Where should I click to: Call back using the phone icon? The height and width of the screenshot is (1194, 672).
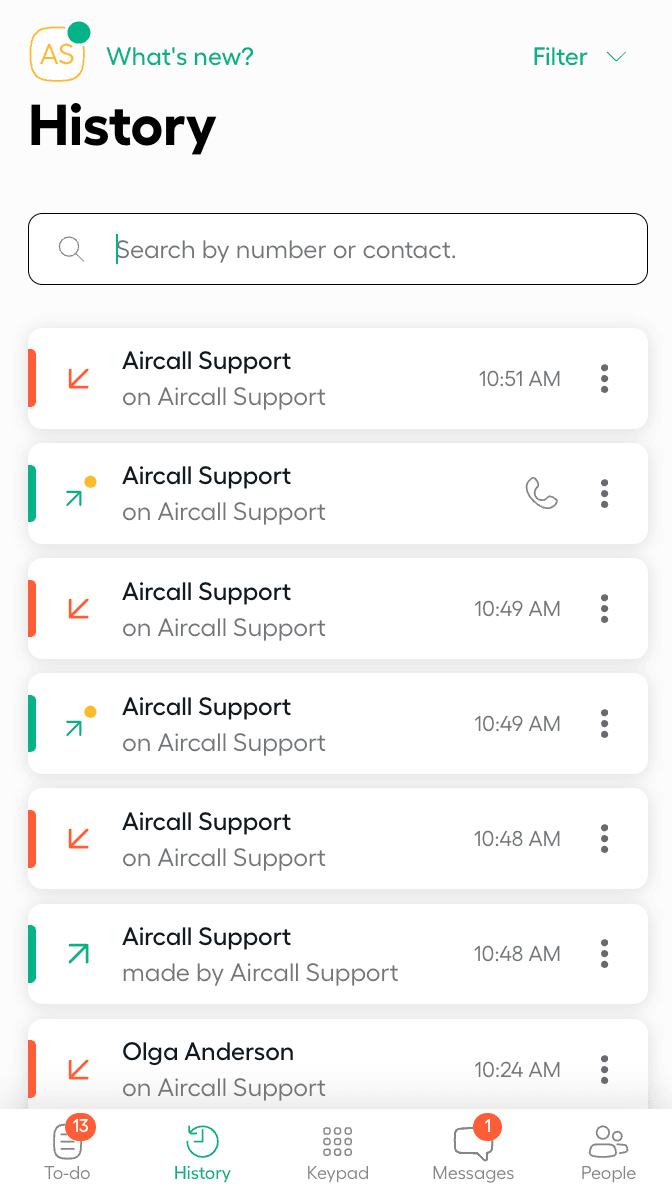point(541,493)
